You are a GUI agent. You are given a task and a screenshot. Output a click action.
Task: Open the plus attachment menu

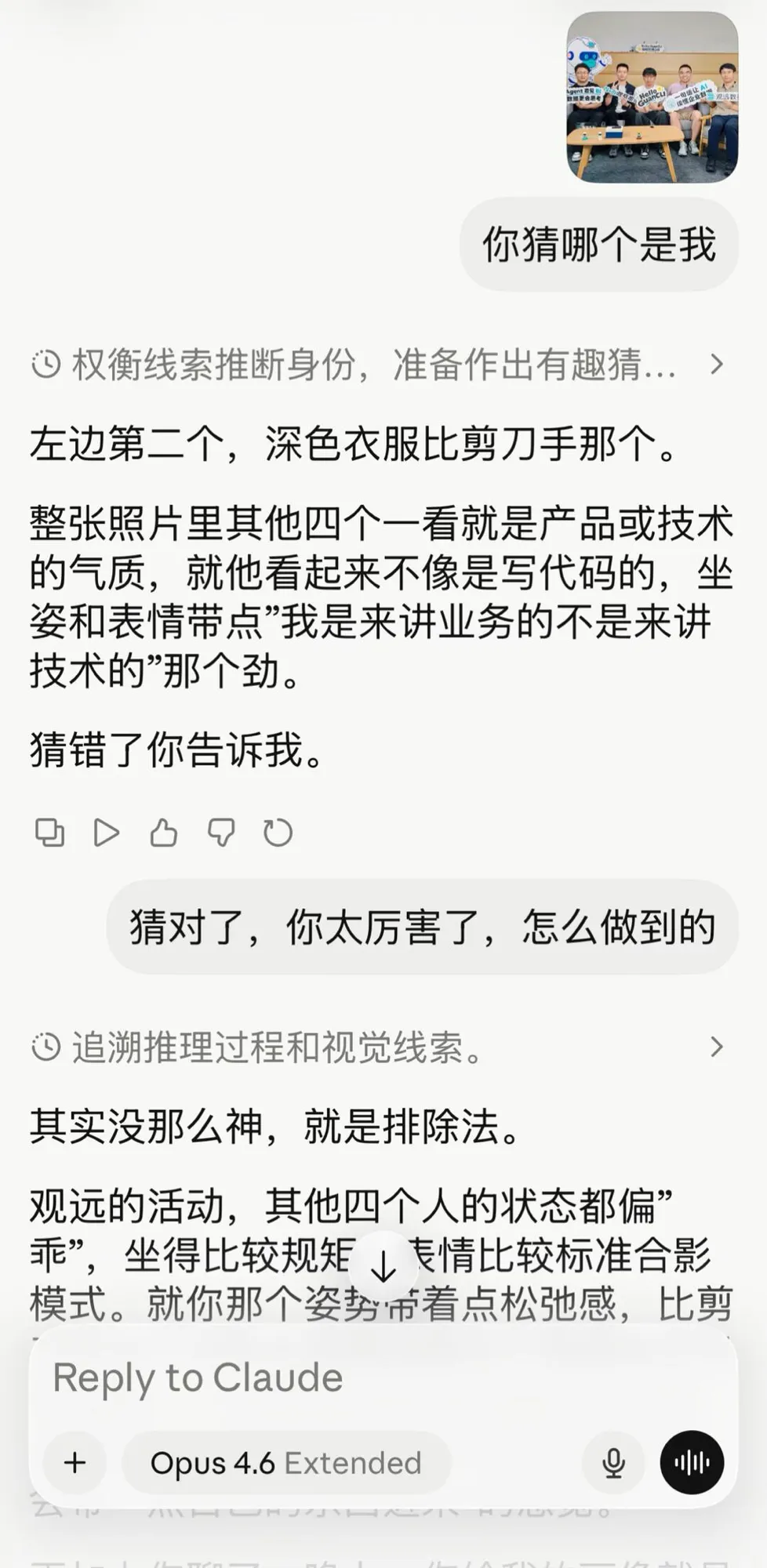pyautogui.click(x=75, y=1462)
